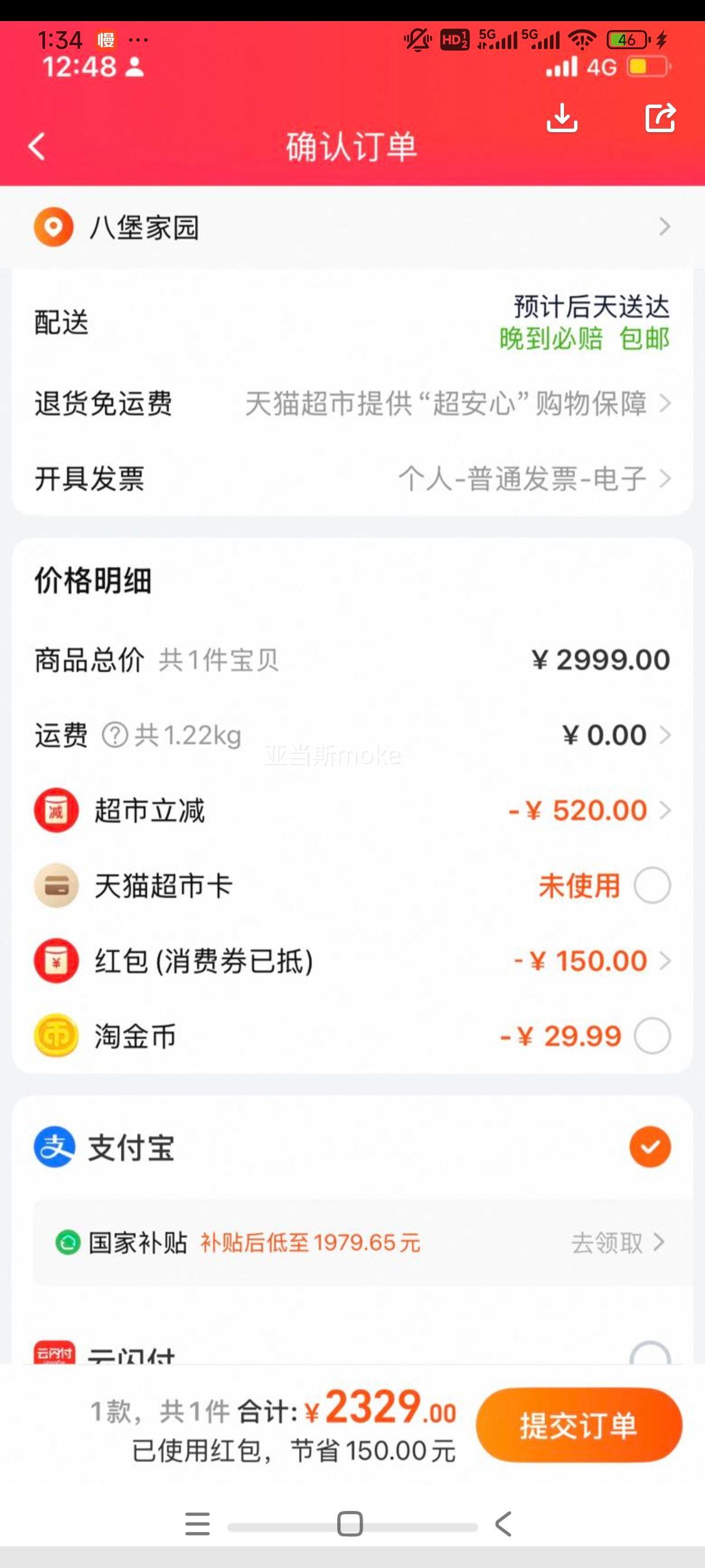Image resolution: width=705 pixels, height=1568 pixels.
Task: Open the 红包 deduction details
Action: tap(352, 961)
